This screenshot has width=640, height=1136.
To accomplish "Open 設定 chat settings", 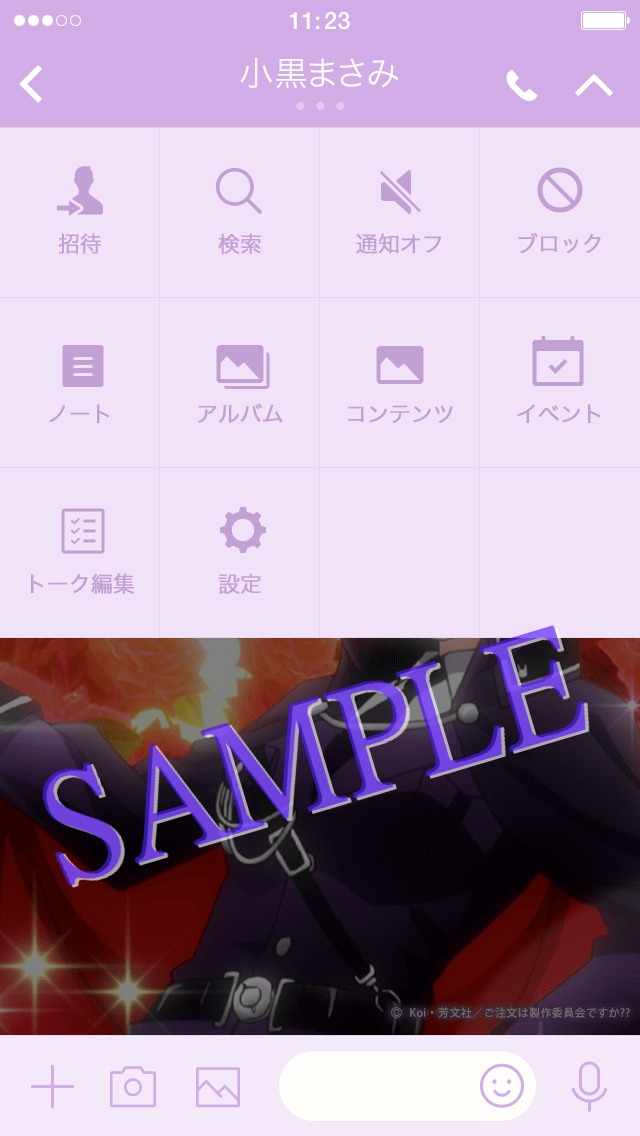I will tap(240, 552).
